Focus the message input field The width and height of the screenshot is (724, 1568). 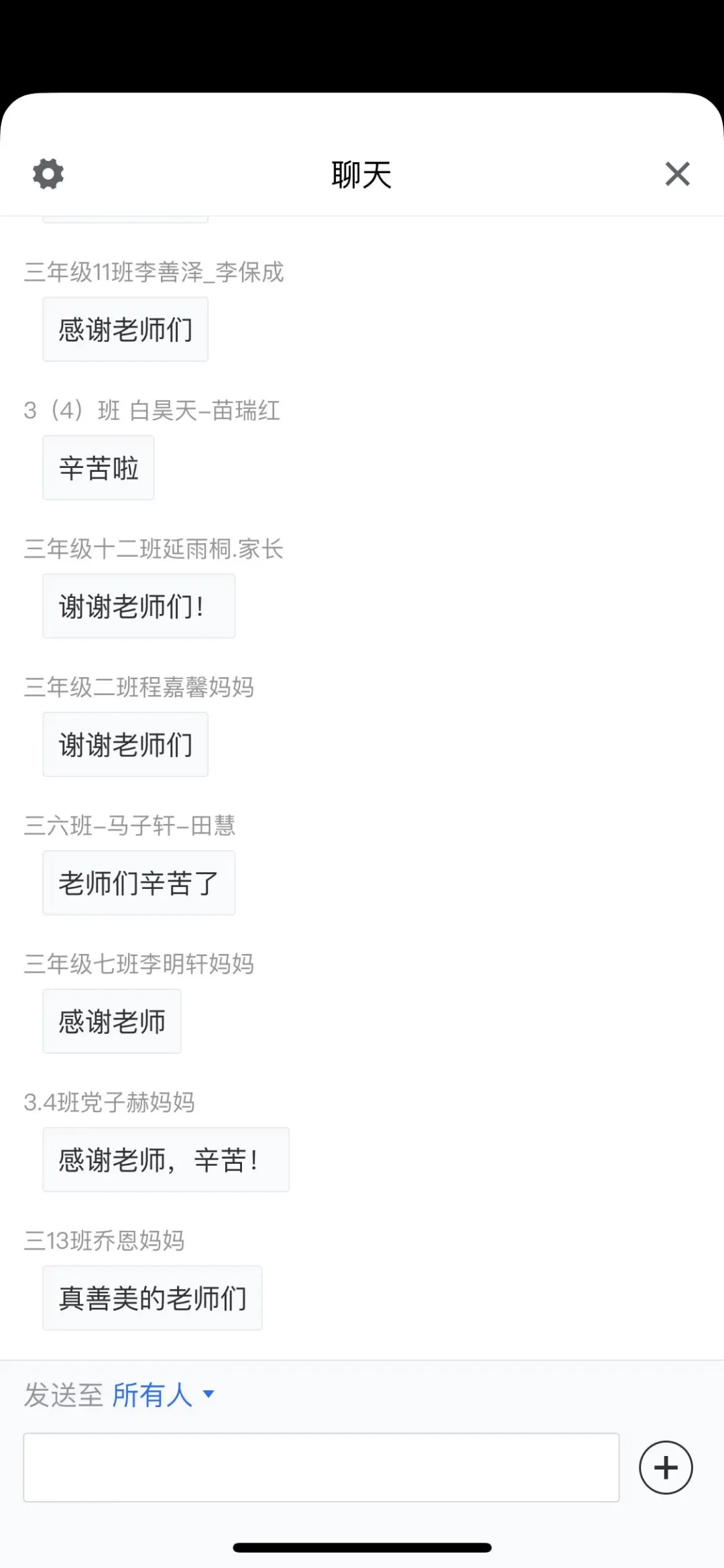click(321, 1467)
